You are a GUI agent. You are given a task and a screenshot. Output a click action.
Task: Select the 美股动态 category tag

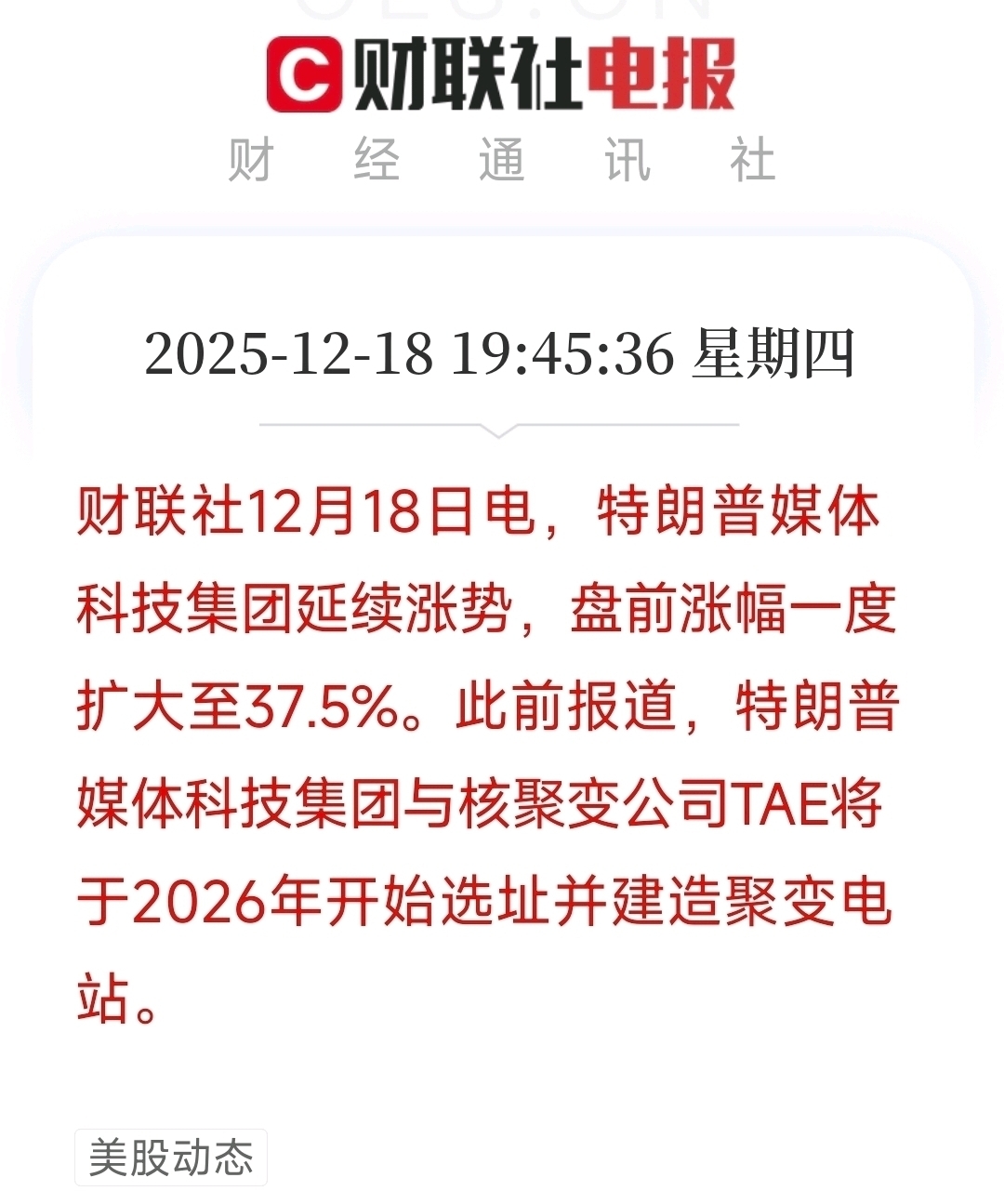point(169,1156)
